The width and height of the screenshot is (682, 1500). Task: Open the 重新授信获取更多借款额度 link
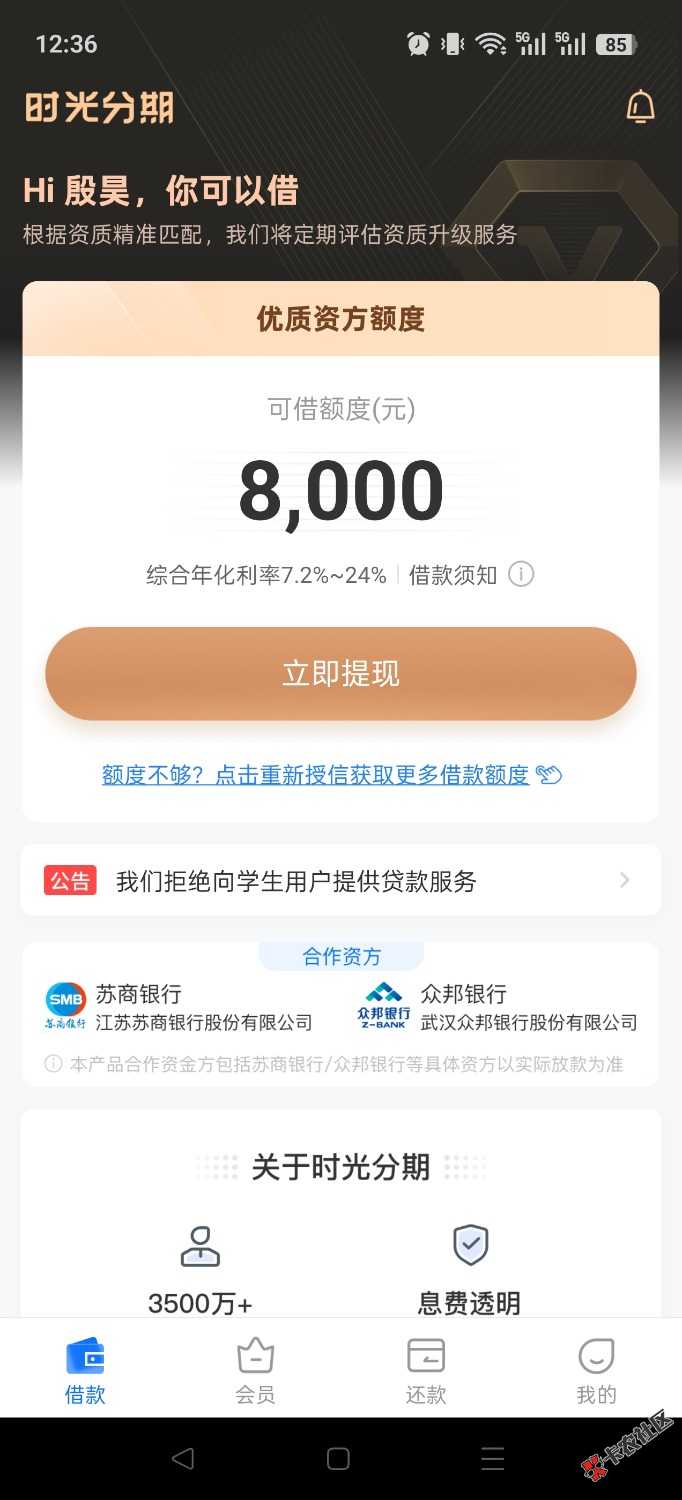pyautogui.click(x=316, y=775)
